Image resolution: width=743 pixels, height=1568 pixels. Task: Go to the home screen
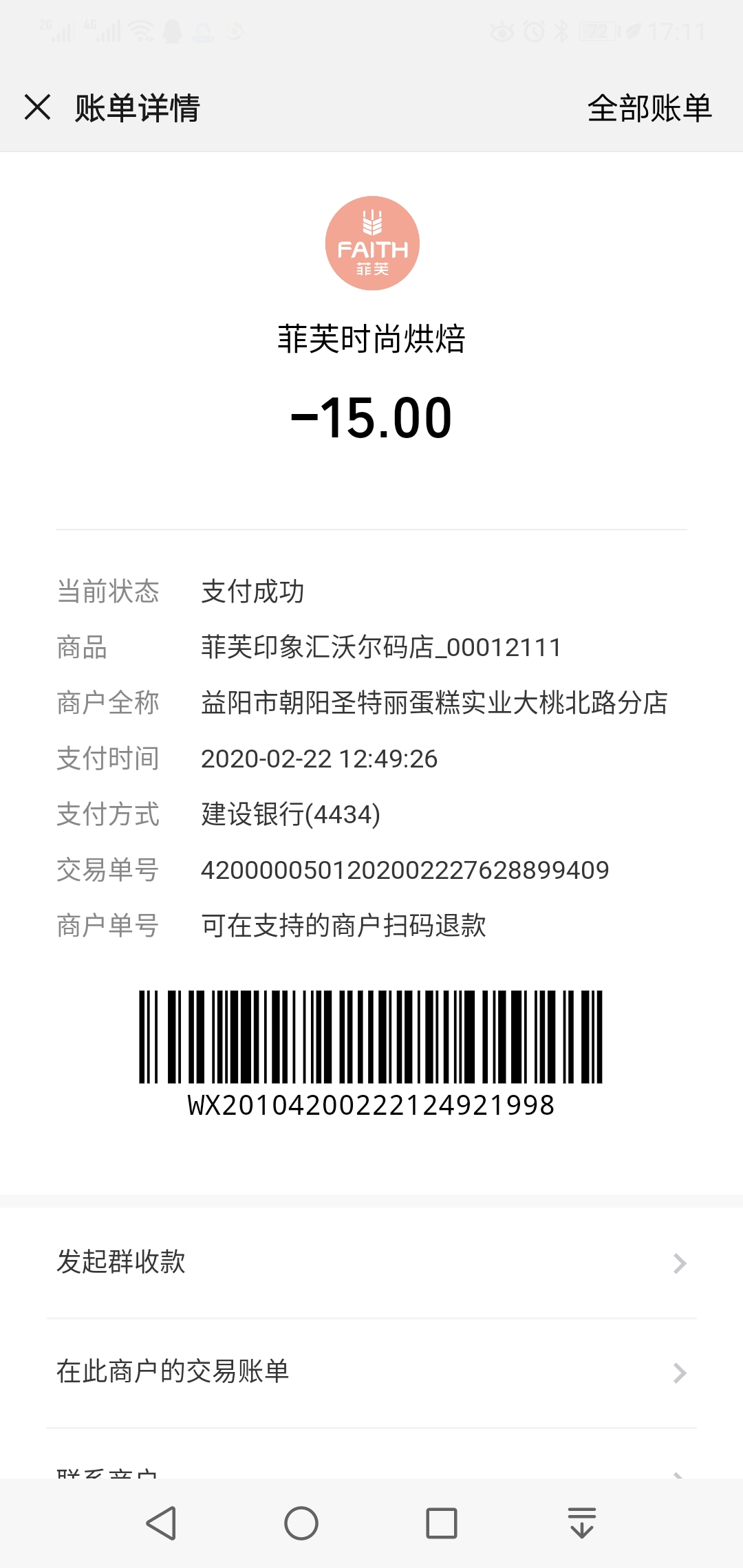coord(301,1523)
